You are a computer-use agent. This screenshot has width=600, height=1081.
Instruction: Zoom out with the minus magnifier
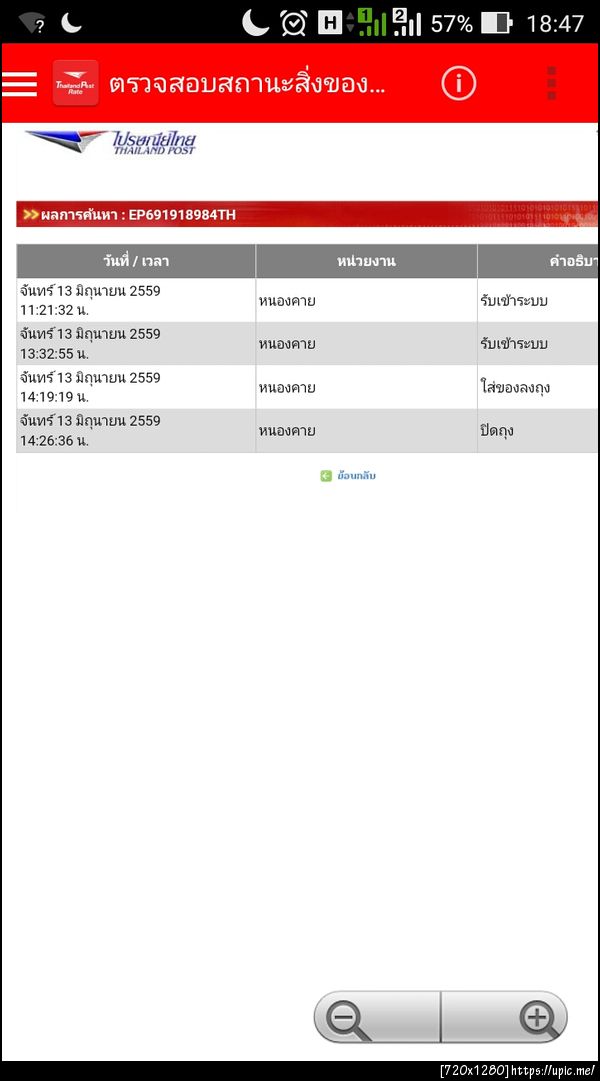click(377, 1017)
